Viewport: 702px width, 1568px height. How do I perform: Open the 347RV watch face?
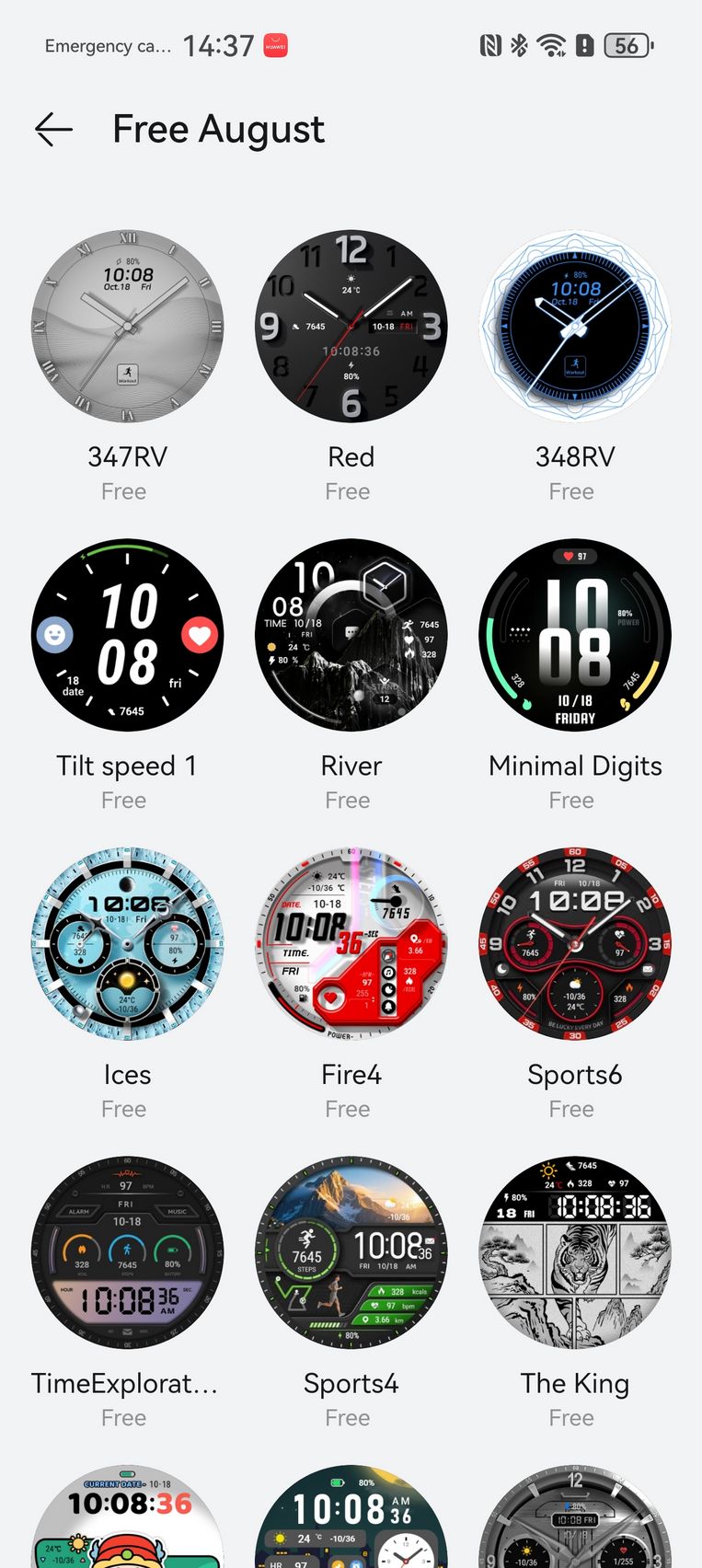point(127,326)
